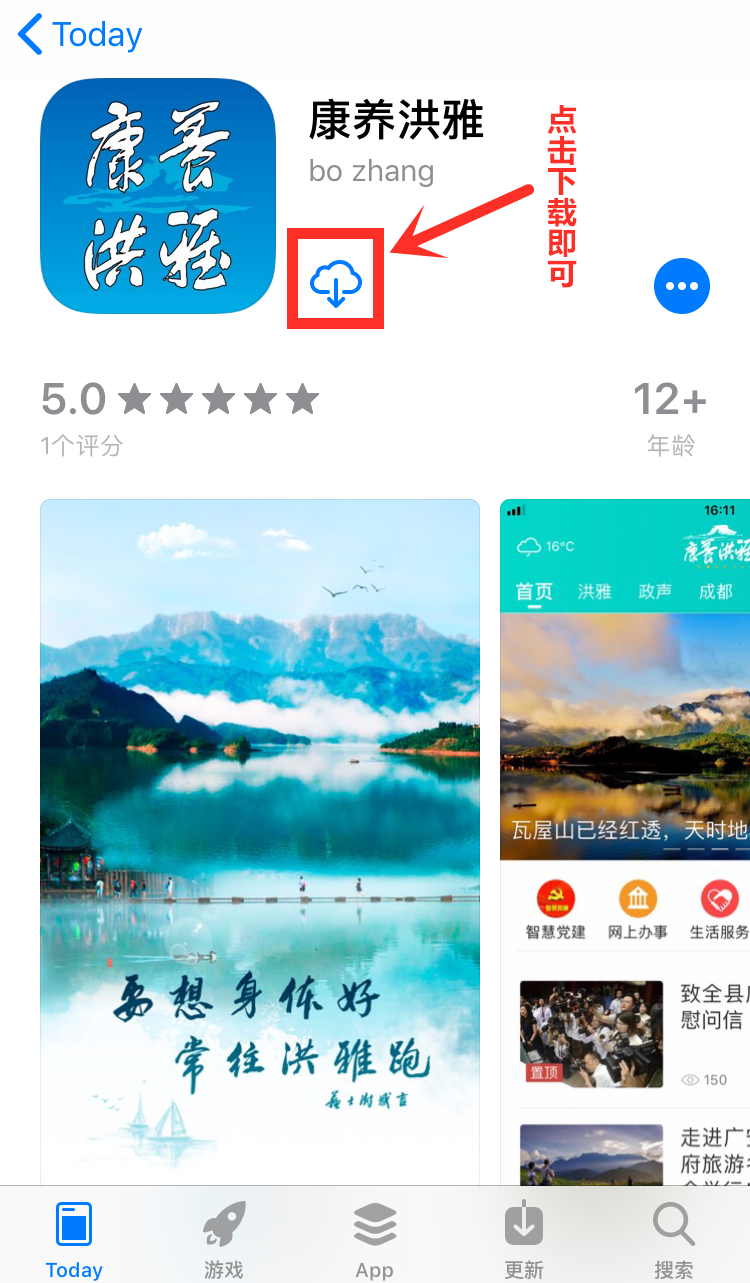This screenshot has width=750, height=1283.
Task: Switch to the 游戏 tab
Action: tap(224, 1238)
